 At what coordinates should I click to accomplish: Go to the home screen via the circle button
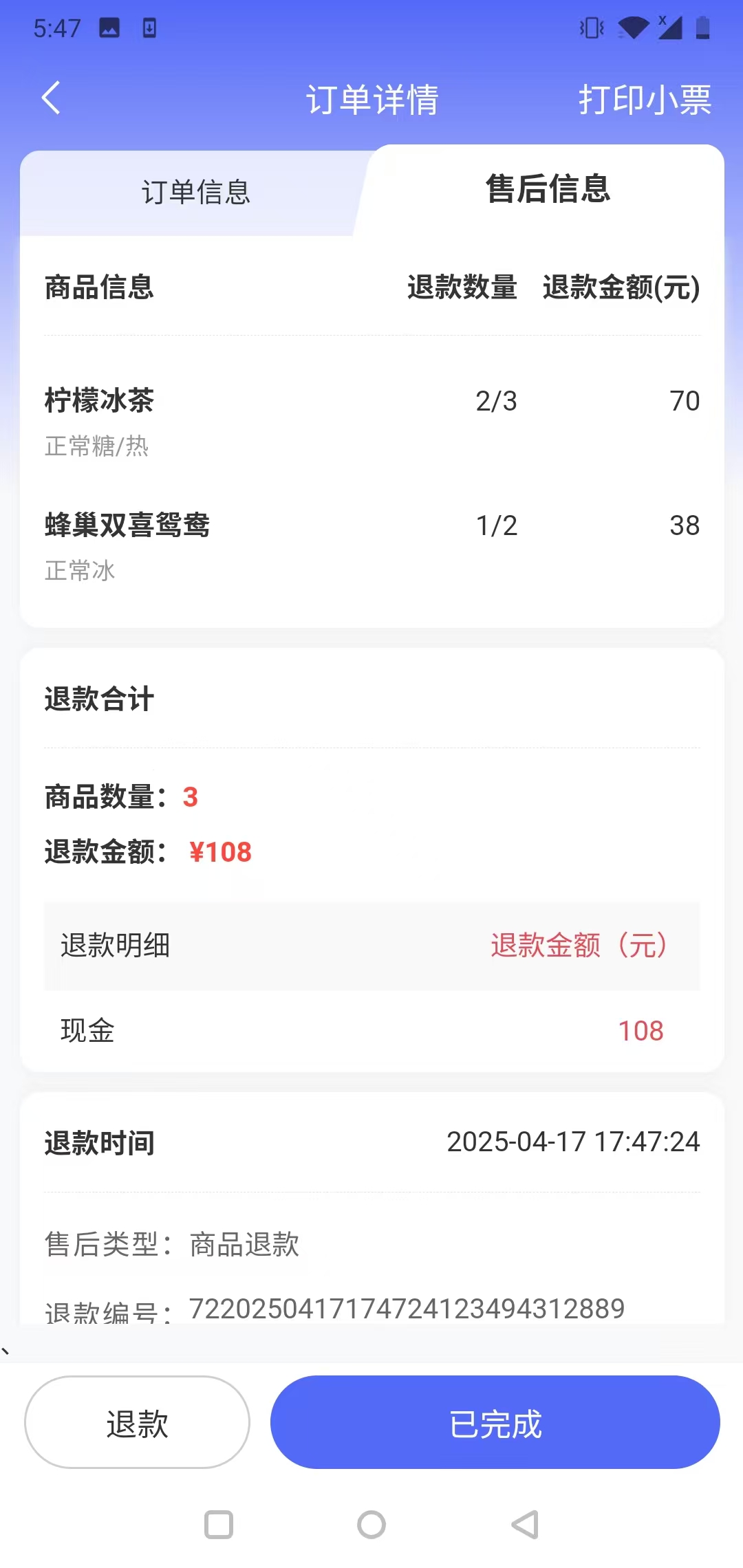[371, 1525]
